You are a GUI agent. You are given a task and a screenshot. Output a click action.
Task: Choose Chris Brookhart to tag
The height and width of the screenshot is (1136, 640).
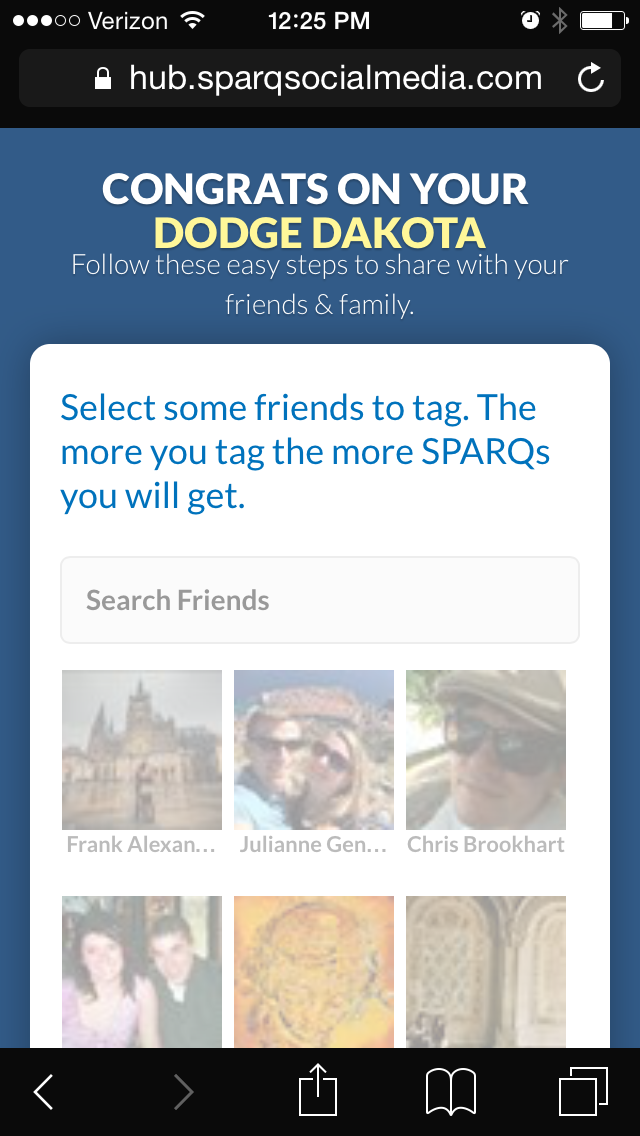tap(486, 750)
